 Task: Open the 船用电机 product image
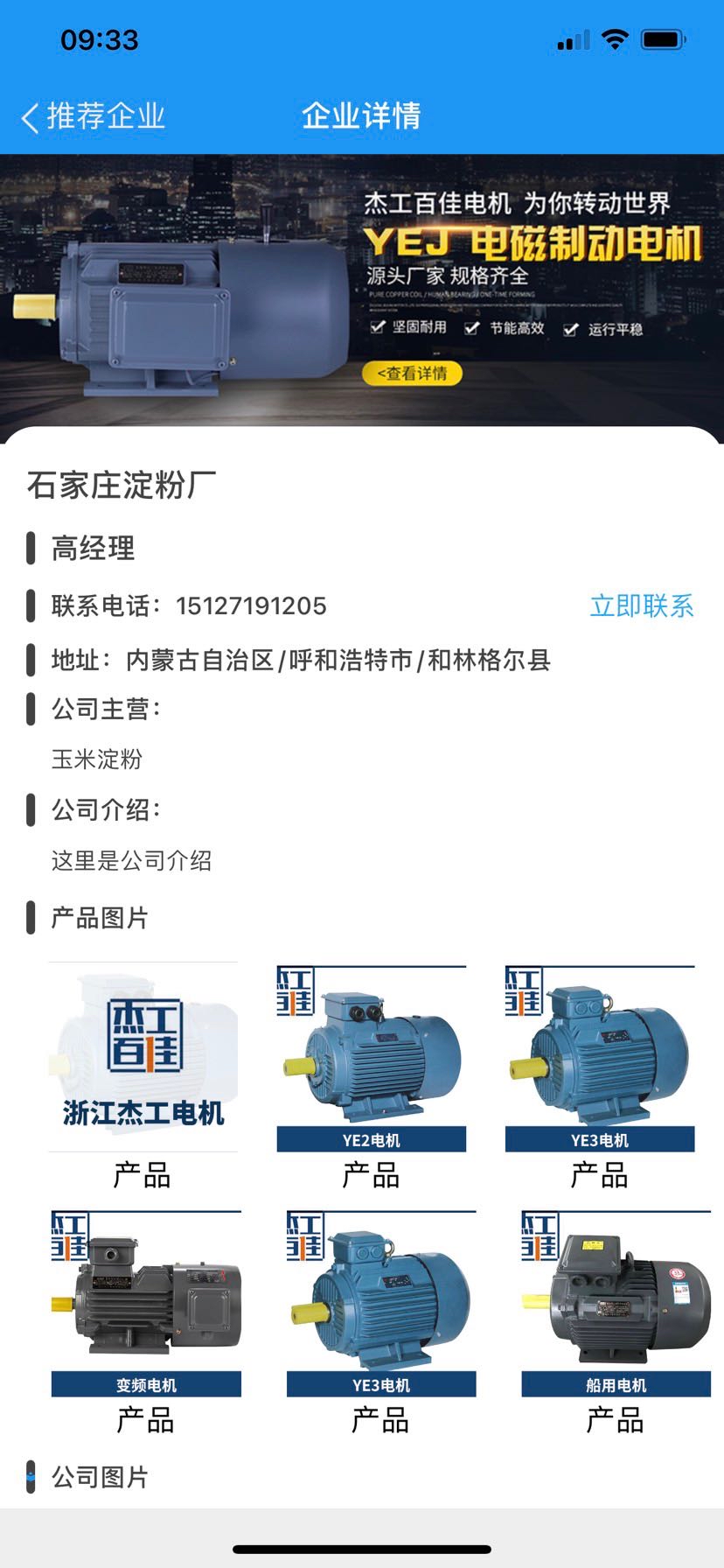616,1304
